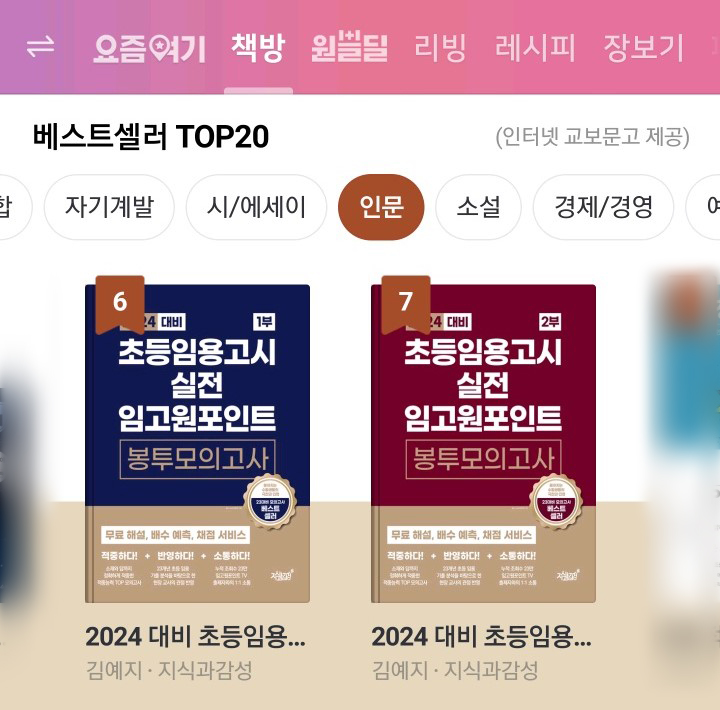Open rank 6 book 초등임용고시 1부
This screenshot has width=720, height=710.
[x=197, y=443]
